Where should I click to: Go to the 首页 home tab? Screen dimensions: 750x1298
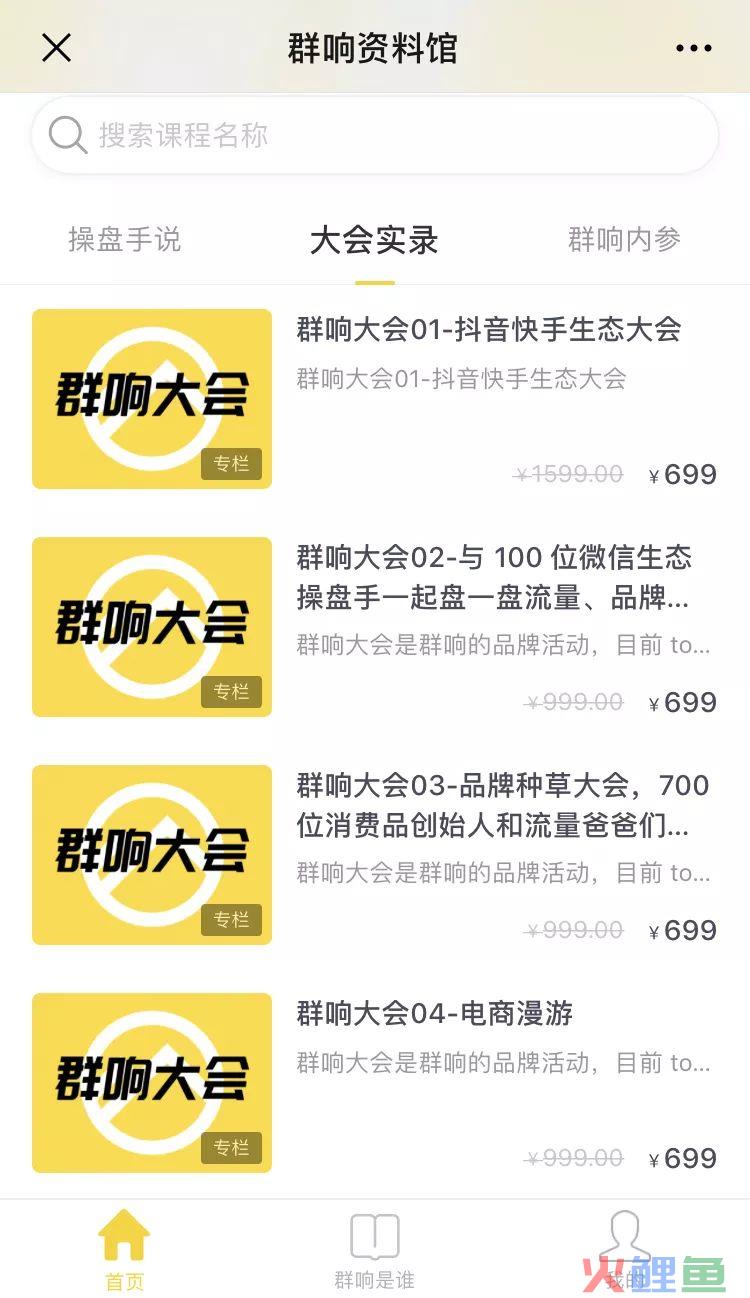(x=124, y=1250)
